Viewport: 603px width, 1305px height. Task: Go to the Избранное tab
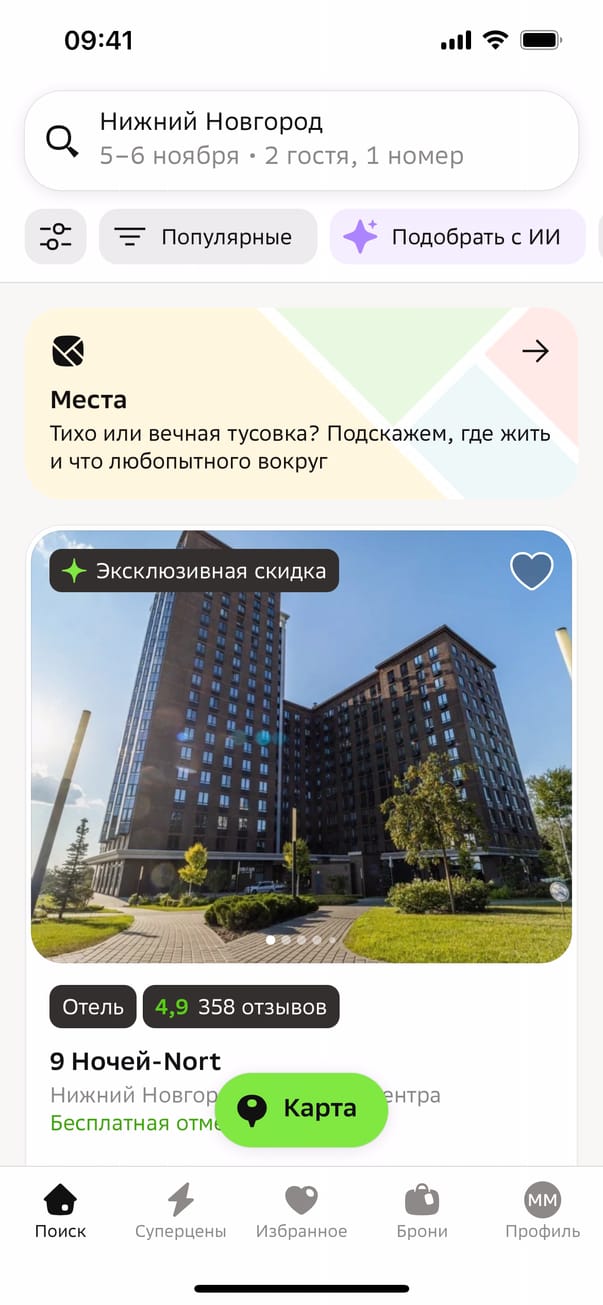click(301, 1211)
